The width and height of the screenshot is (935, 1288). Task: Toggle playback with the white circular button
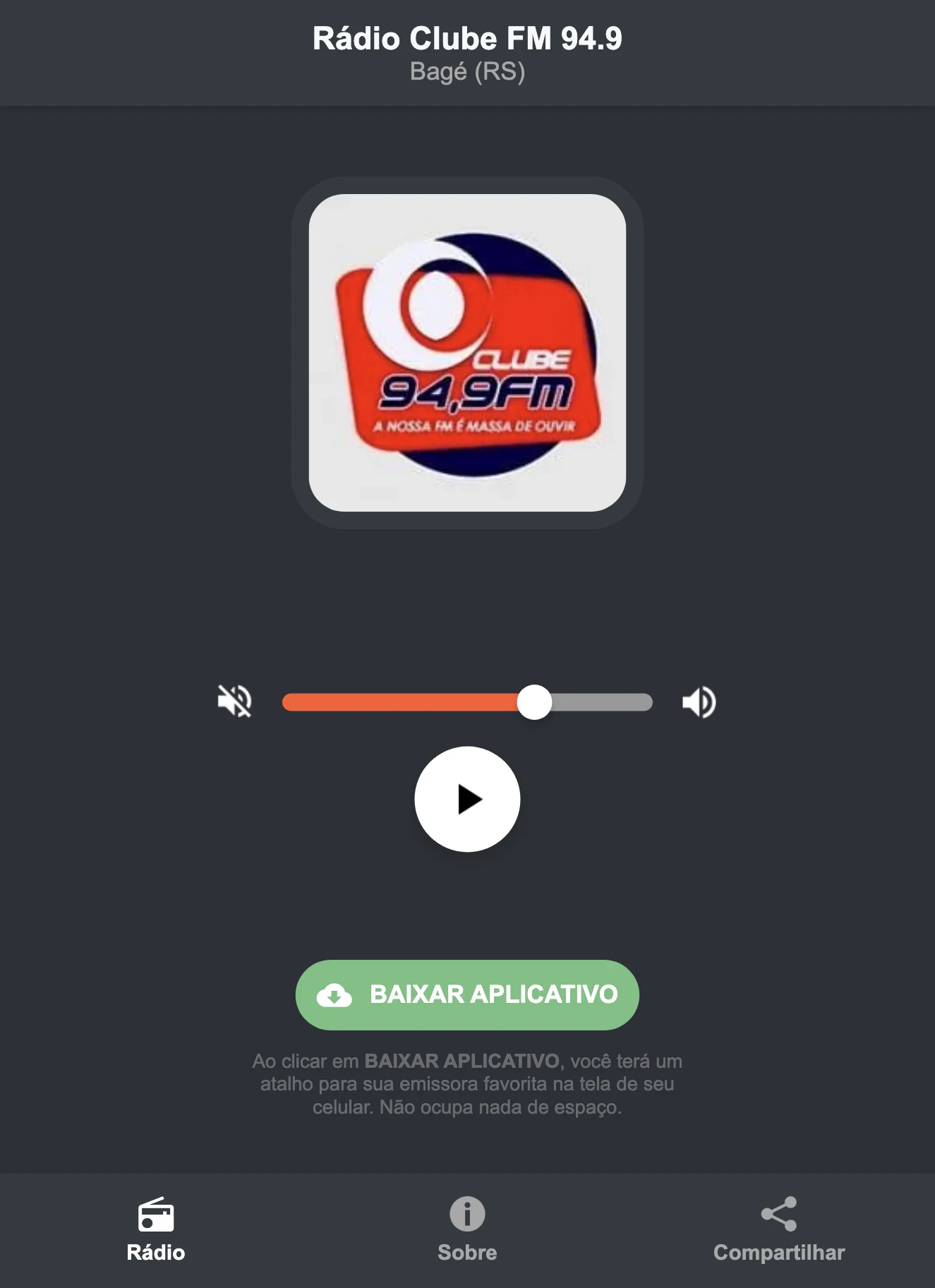pyautogui.click(x=466, y=800)
